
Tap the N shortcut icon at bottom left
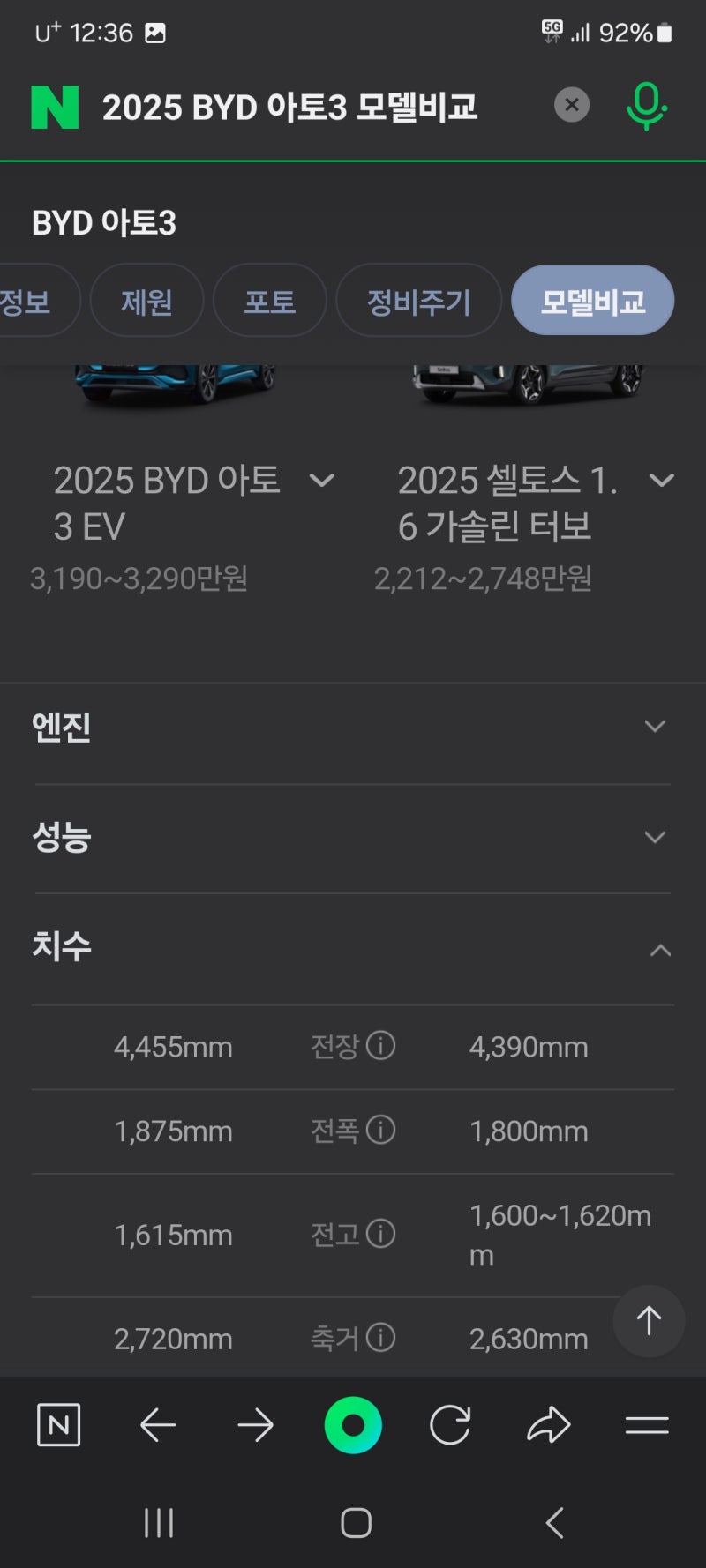click(58, 1423)
